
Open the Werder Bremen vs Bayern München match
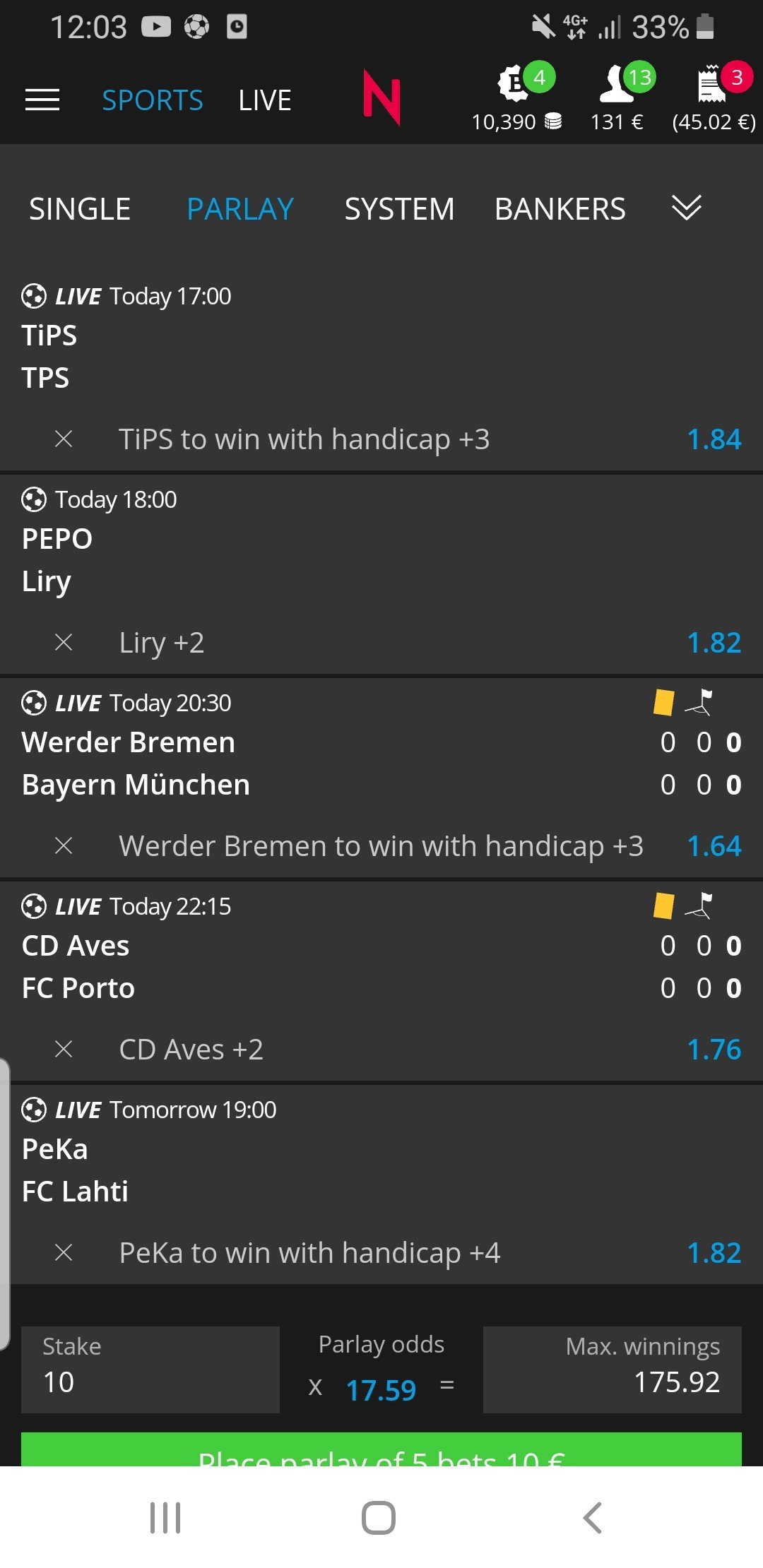point(283,763)
